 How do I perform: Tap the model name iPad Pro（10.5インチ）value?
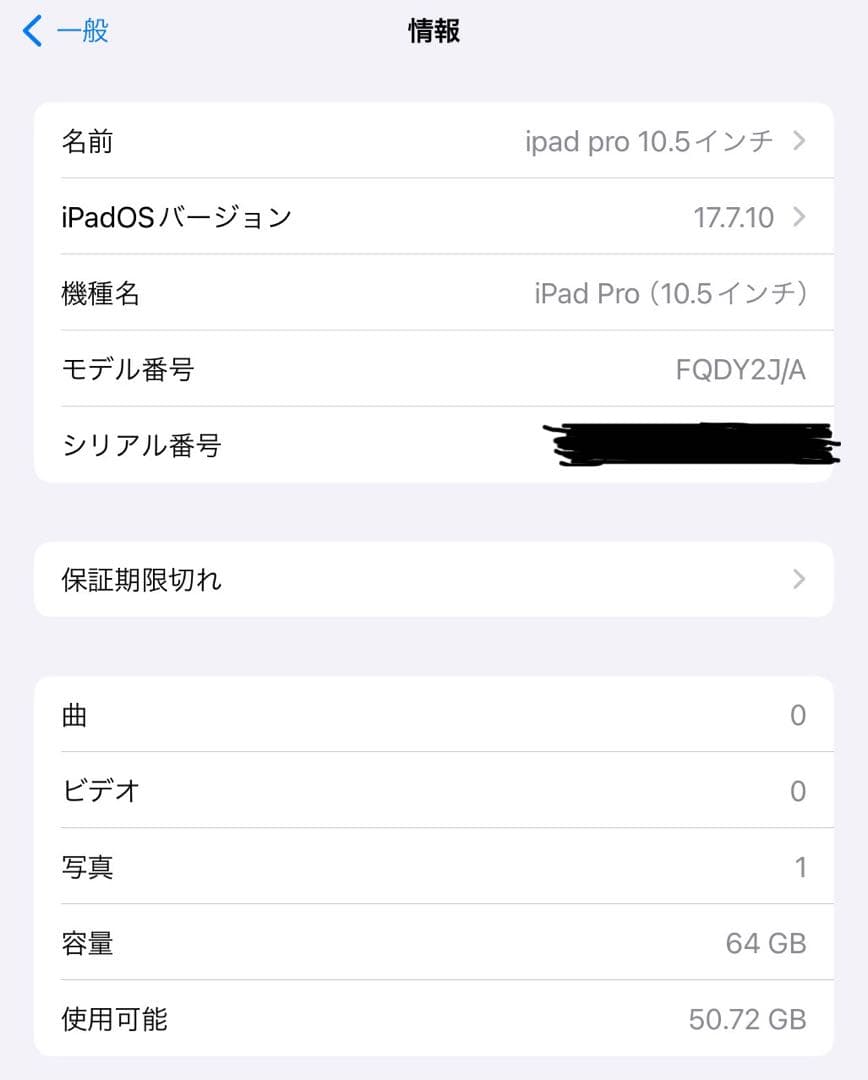[x=672, y=293]
